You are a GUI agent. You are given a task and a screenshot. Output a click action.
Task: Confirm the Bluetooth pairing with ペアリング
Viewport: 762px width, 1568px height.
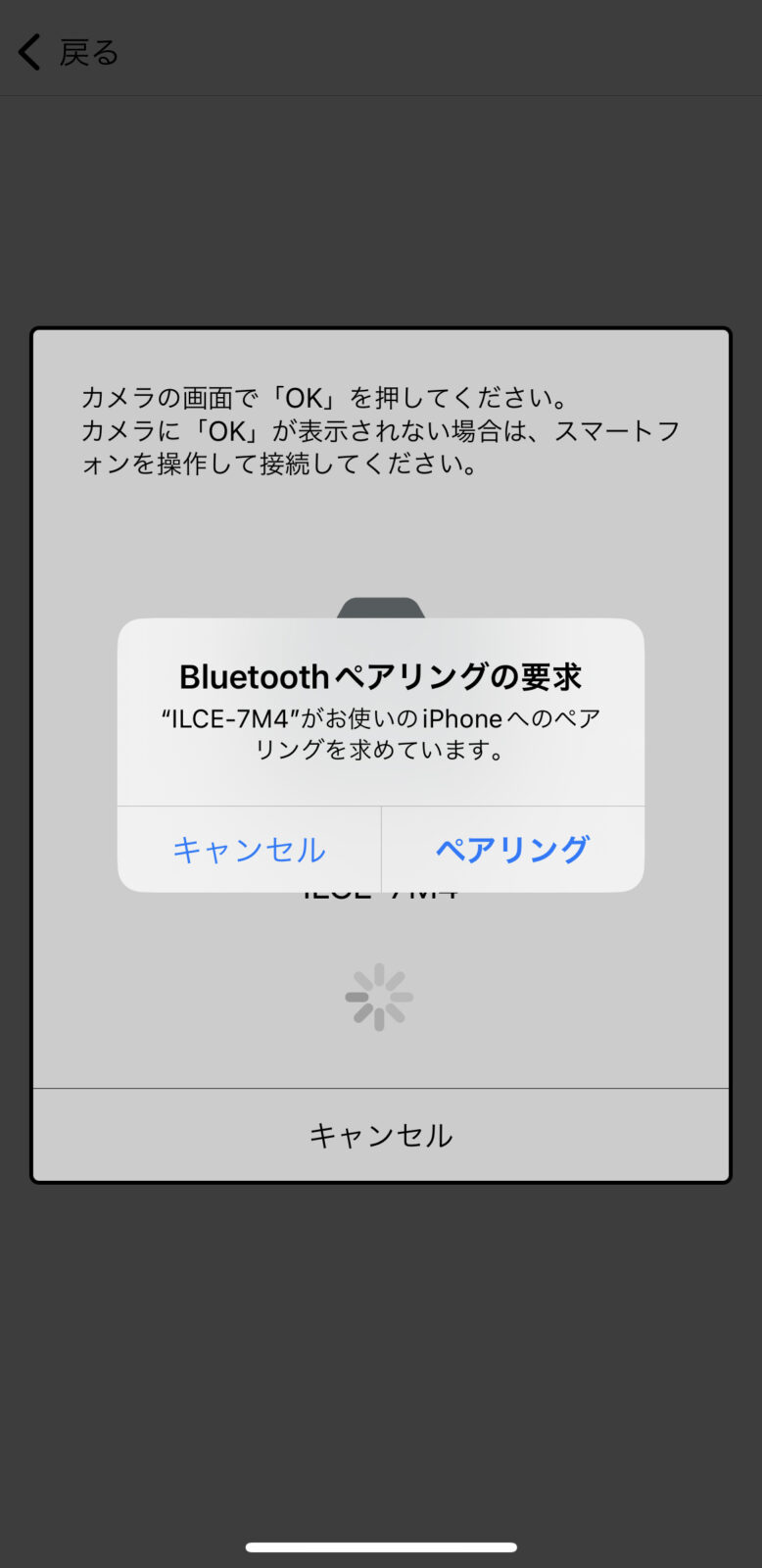pyautogui.click(x=512, y=849)
